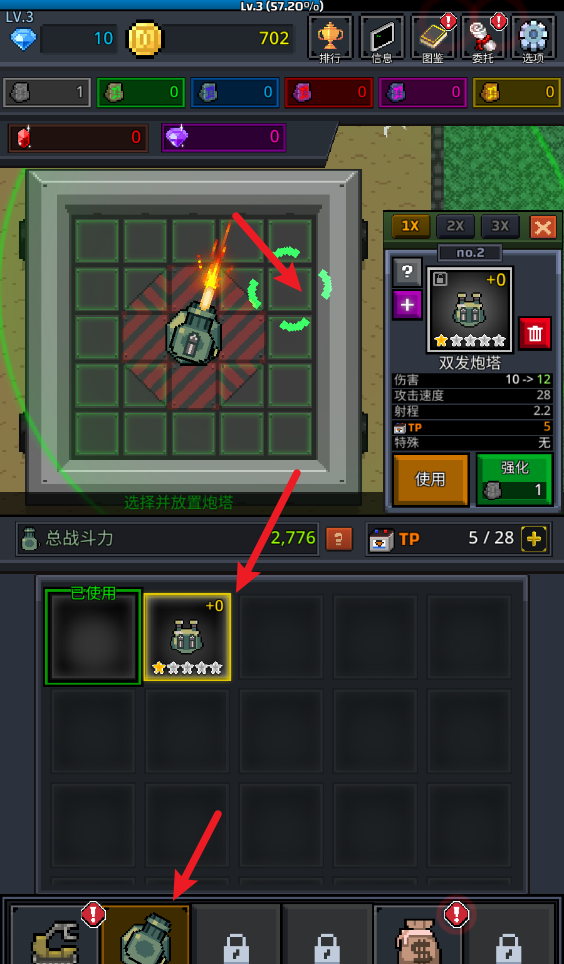Open the 信息 info panel
Image resolution: width=564 pixels, height=964 pixels.
(381, 38)
